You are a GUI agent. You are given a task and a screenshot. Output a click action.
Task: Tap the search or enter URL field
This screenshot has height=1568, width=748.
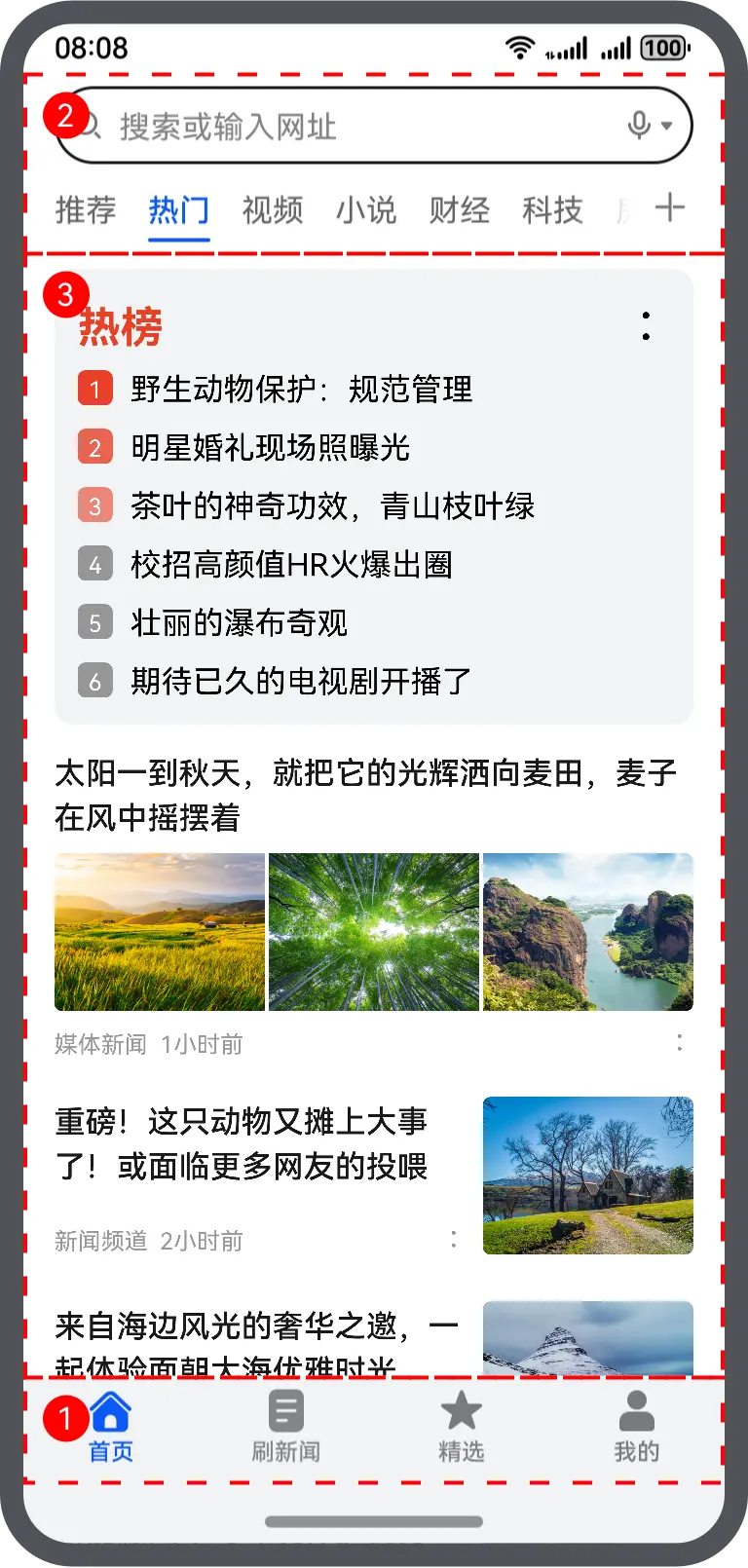click(351, 126)
